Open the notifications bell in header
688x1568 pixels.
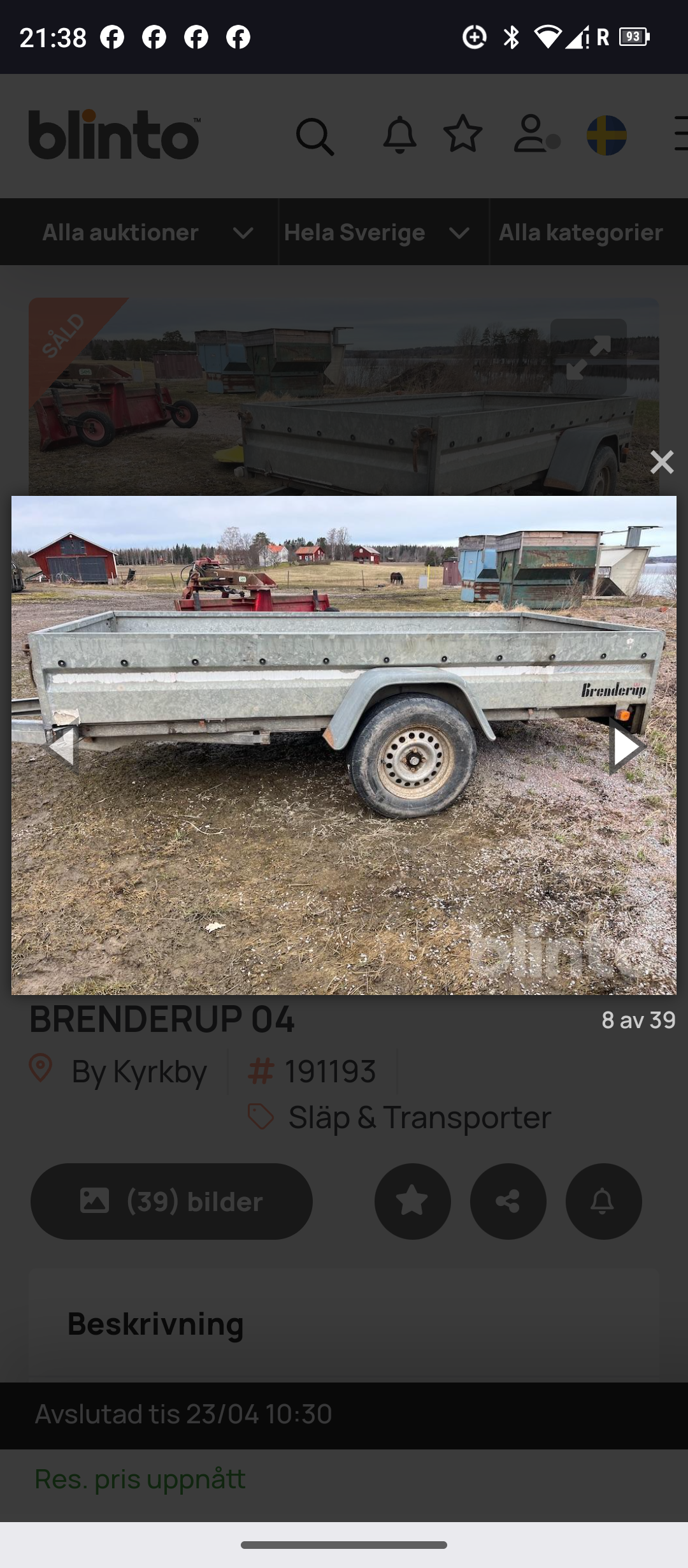coord(399,134)
